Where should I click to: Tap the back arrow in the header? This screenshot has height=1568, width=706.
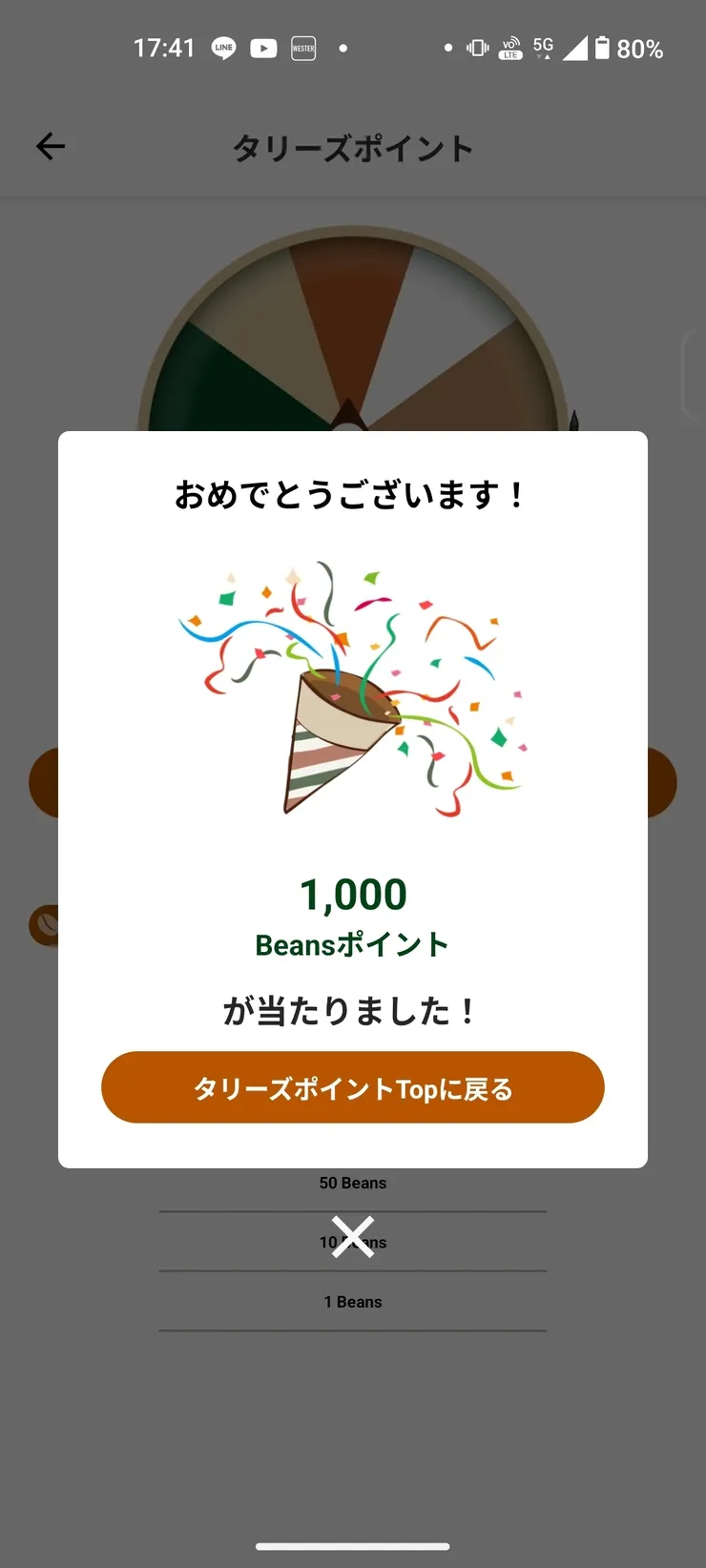click(50, 146)
